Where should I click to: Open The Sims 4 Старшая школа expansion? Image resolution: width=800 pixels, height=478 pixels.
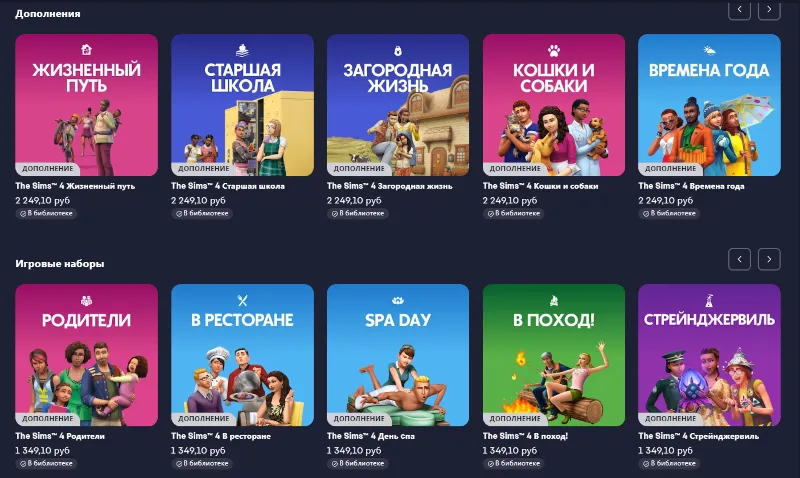242,105
